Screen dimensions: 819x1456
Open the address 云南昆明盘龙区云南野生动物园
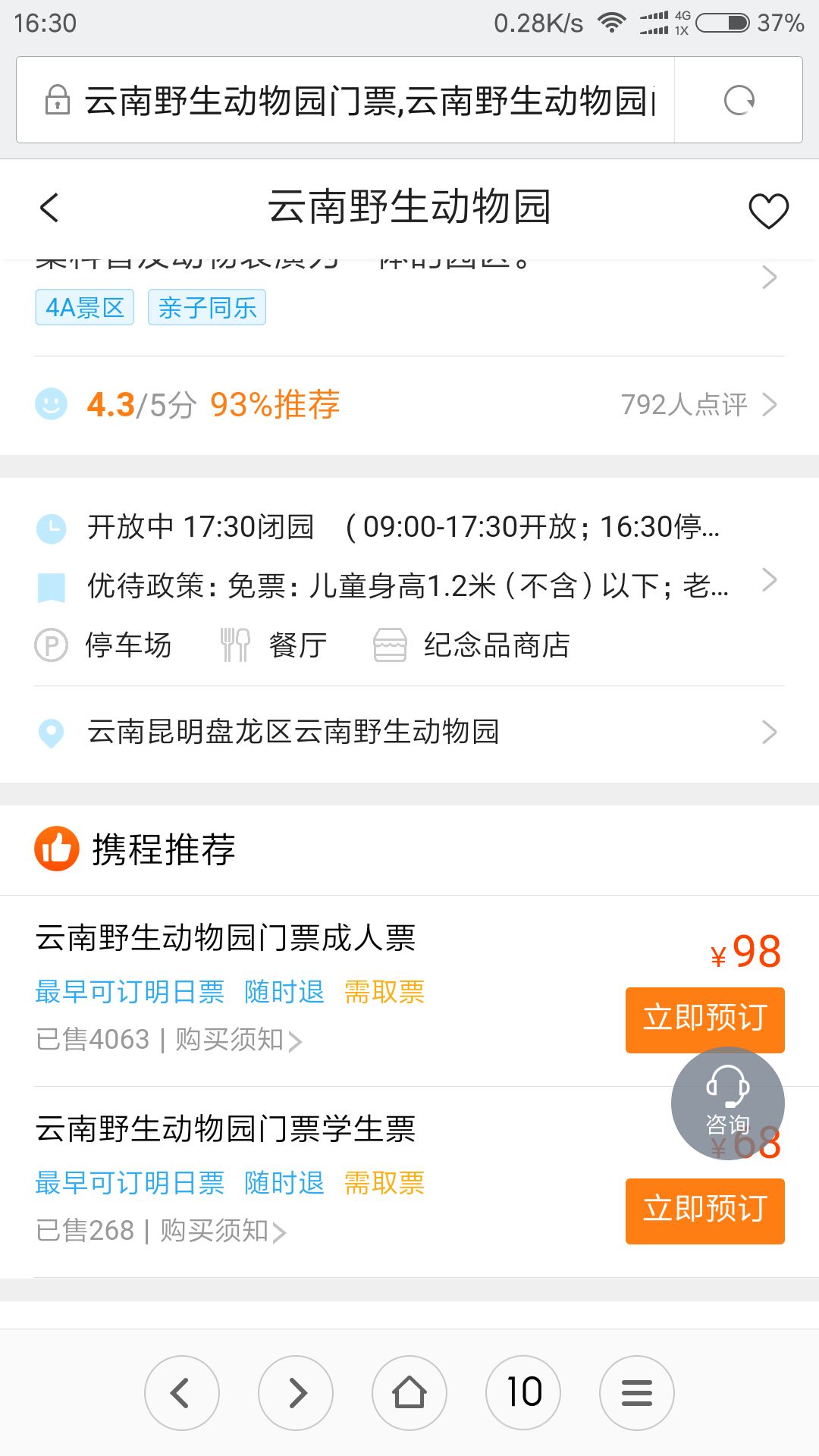[x=409, y=733]
